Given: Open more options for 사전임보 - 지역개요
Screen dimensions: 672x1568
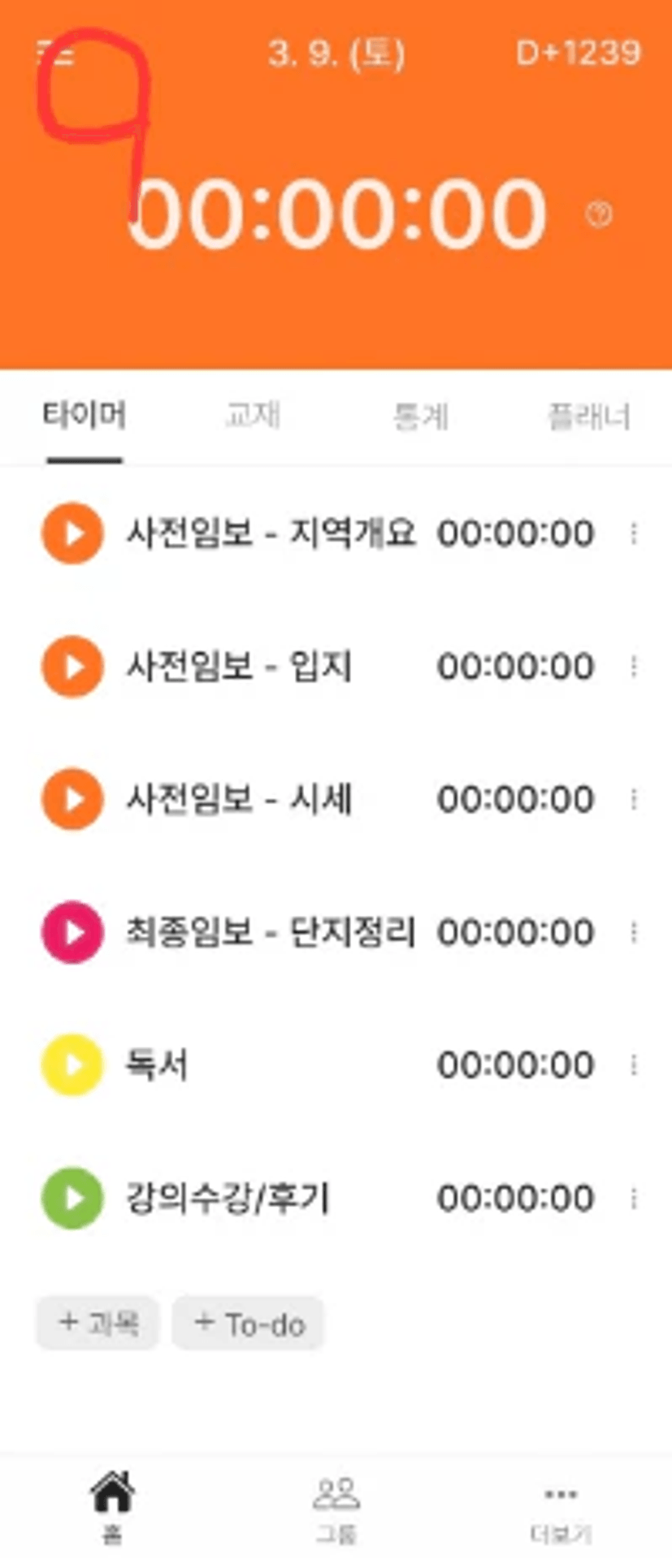Looking at the screenshot, I should (634, 533).
